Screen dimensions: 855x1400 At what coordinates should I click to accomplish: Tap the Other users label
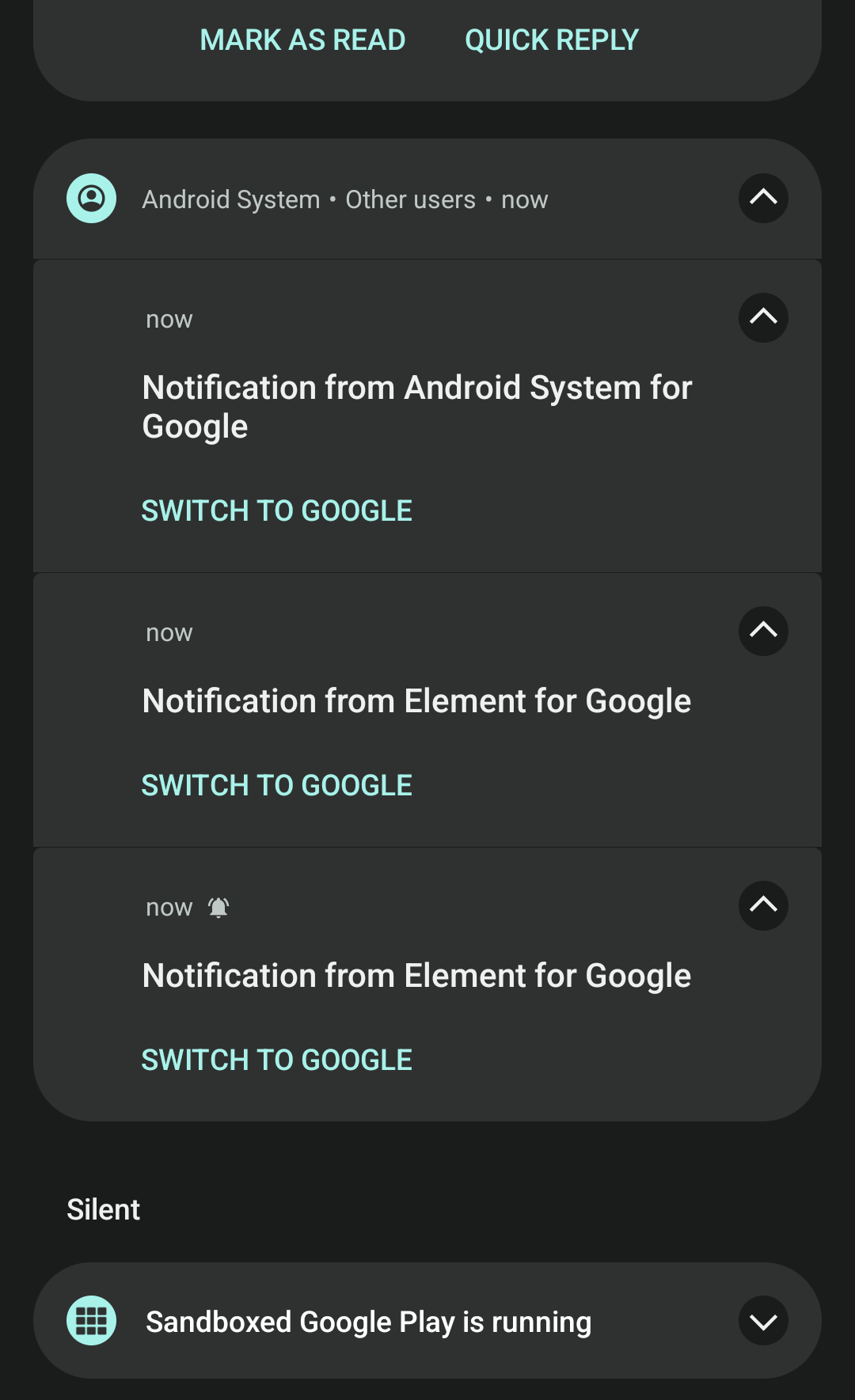(409, 199)
